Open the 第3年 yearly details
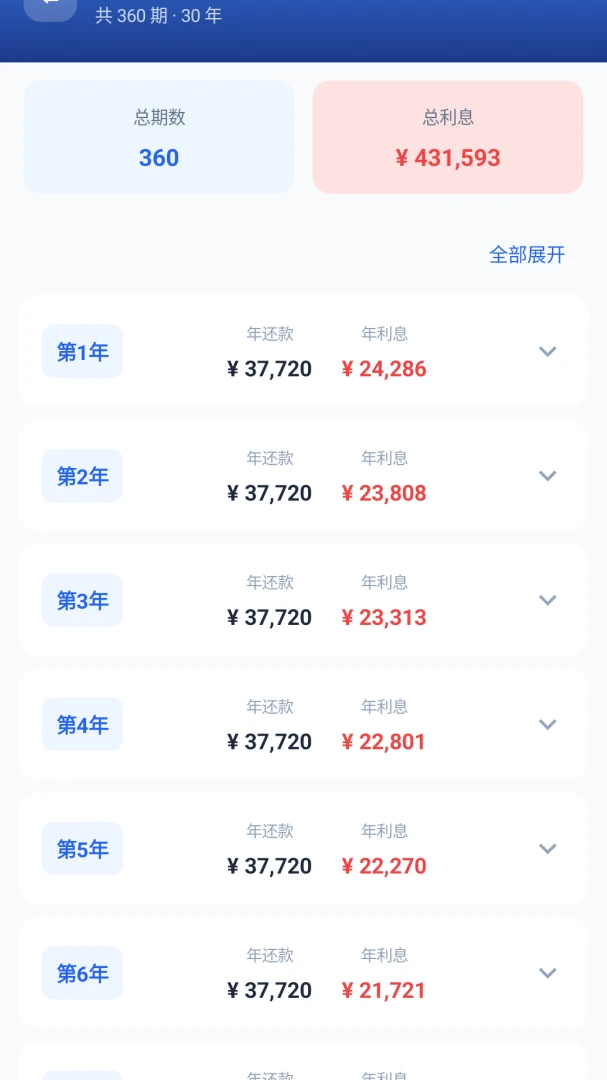 click(303, 600)
